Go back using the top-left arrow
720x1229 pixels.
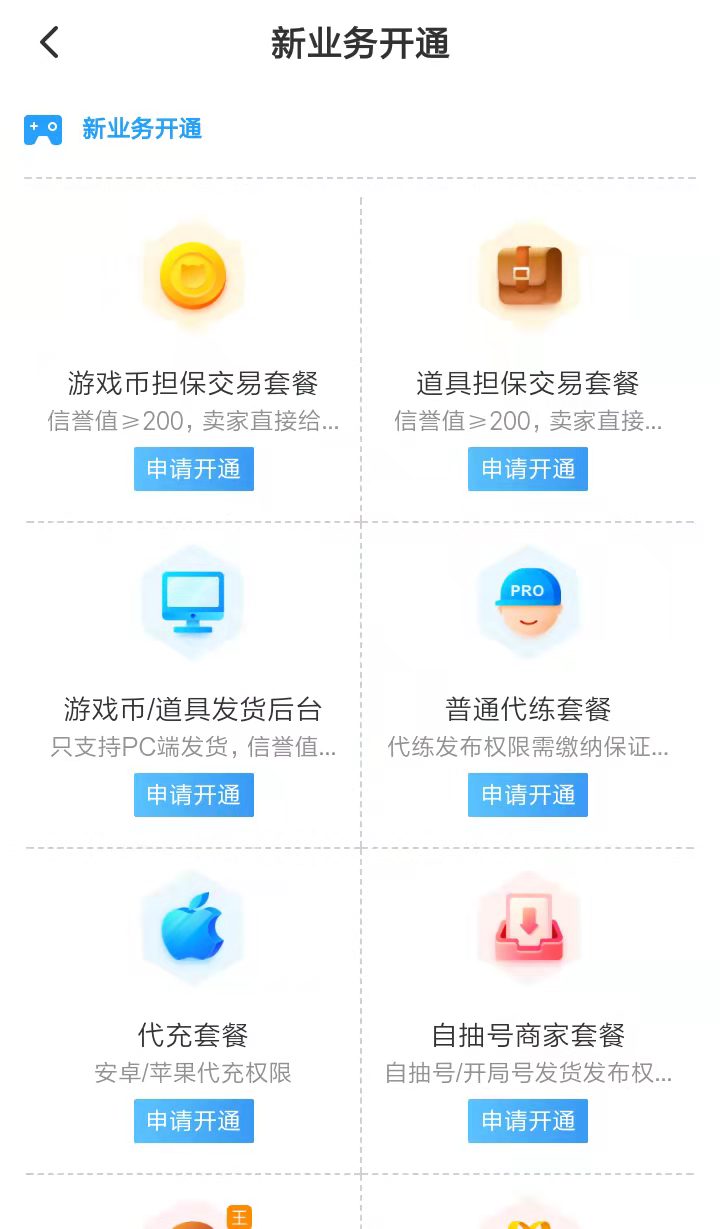[x=50, y=43]
